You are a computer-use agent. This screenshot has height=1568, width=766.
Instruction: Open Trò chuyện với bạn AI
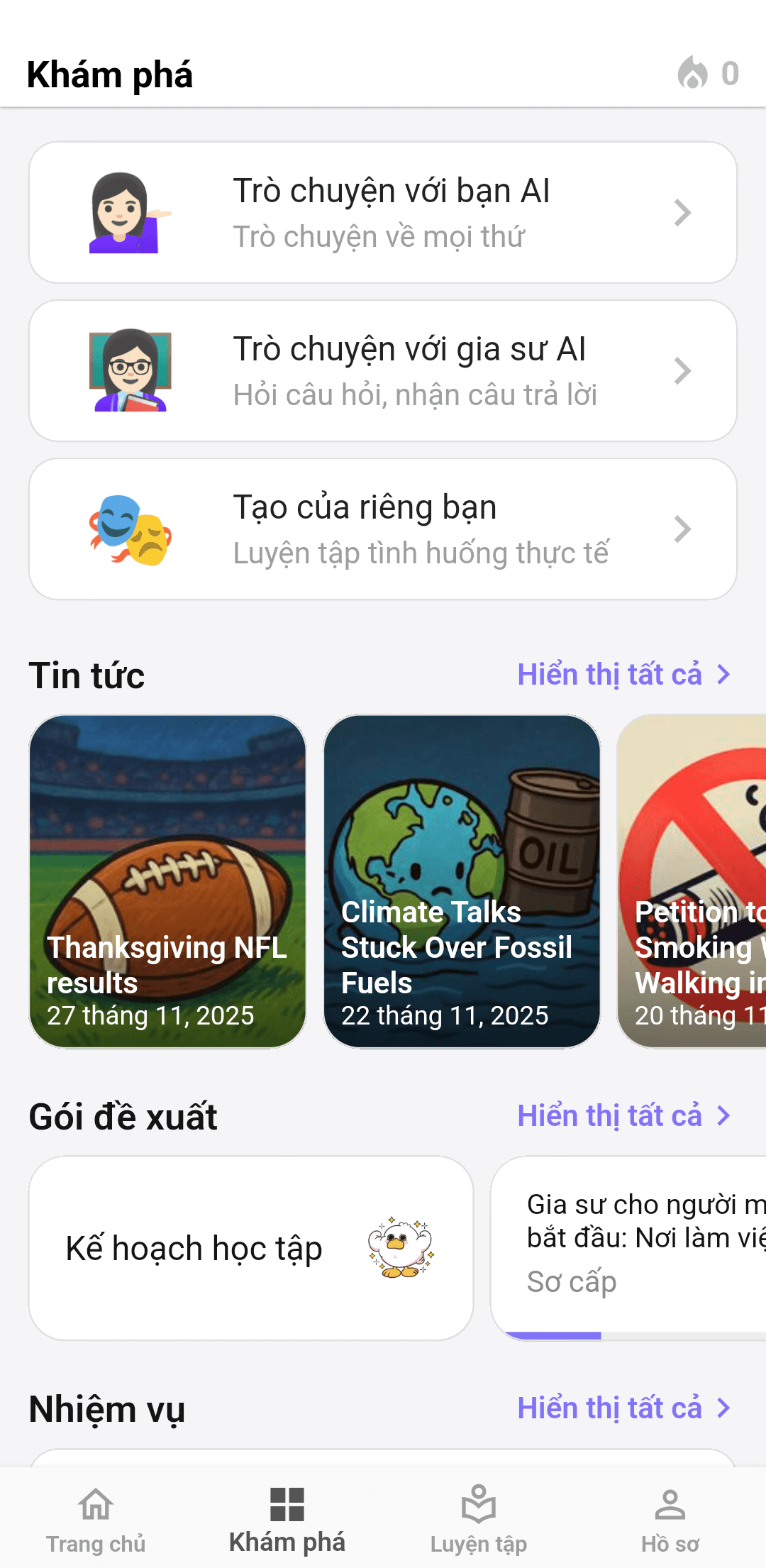[x=383, y=212]
